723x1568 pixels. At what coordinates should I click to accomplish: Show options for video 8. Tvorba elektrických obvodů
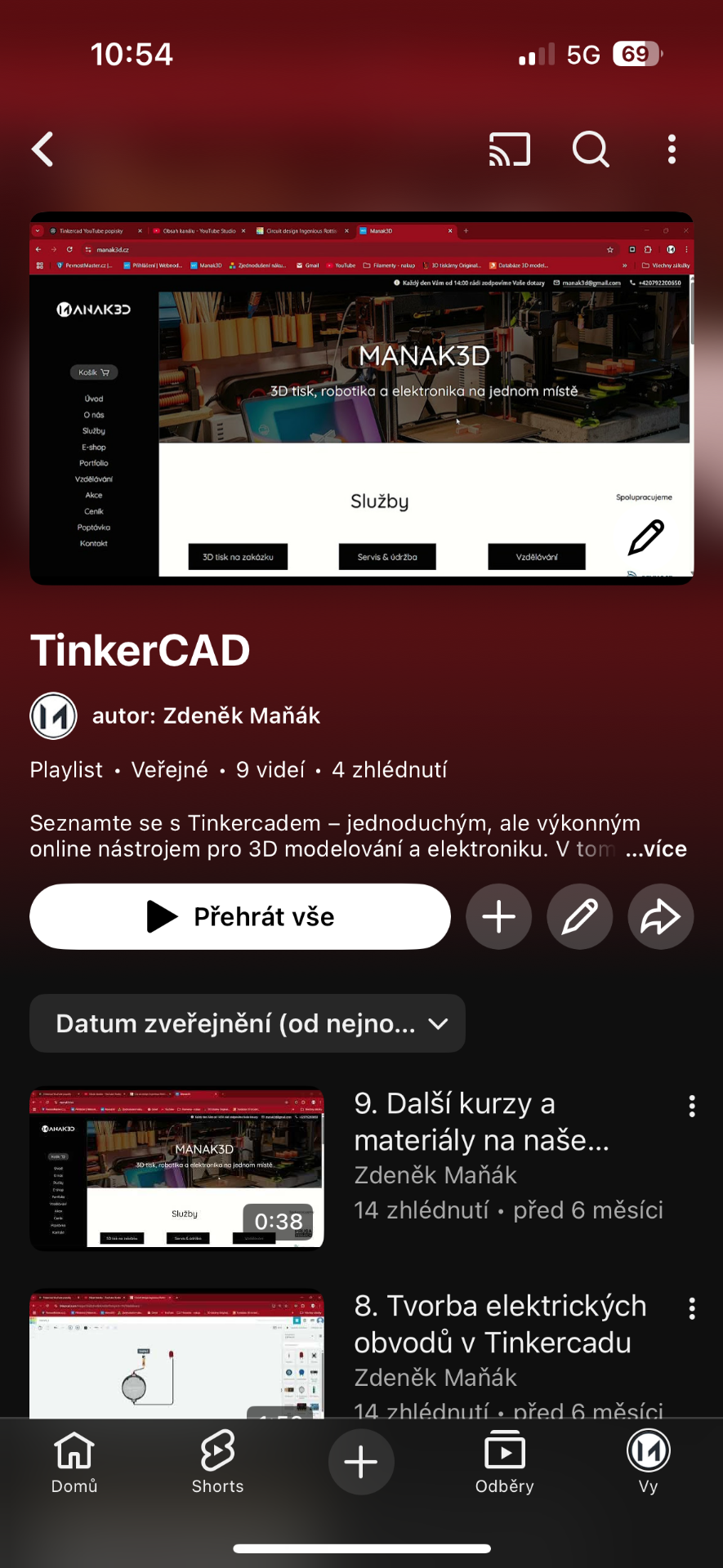692,1309
